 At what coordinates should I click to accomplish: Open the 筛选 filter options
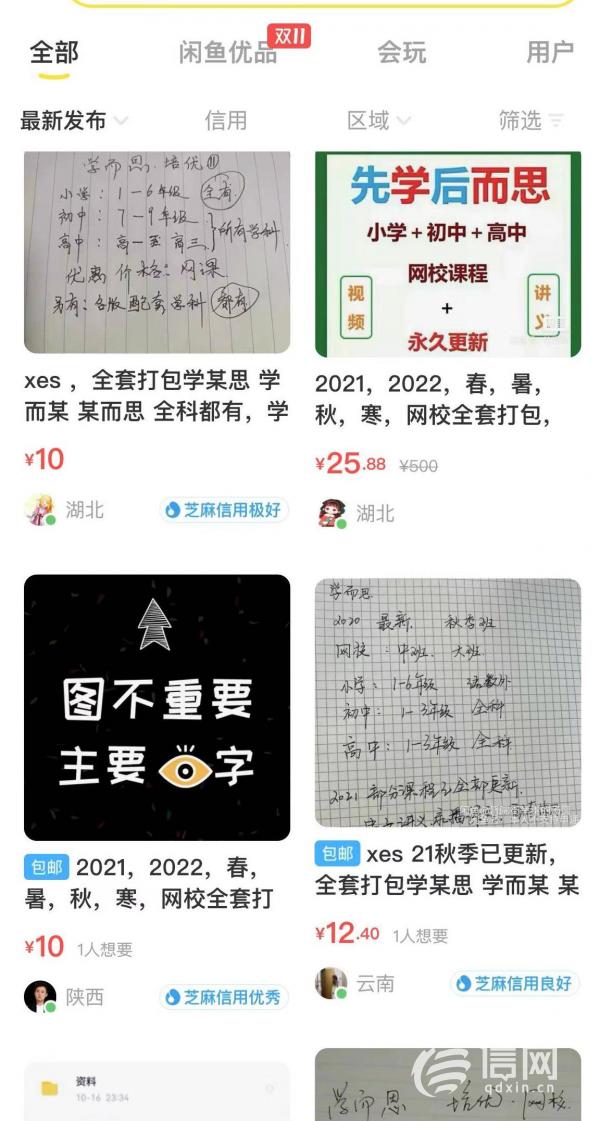click(x=530, y=121)
